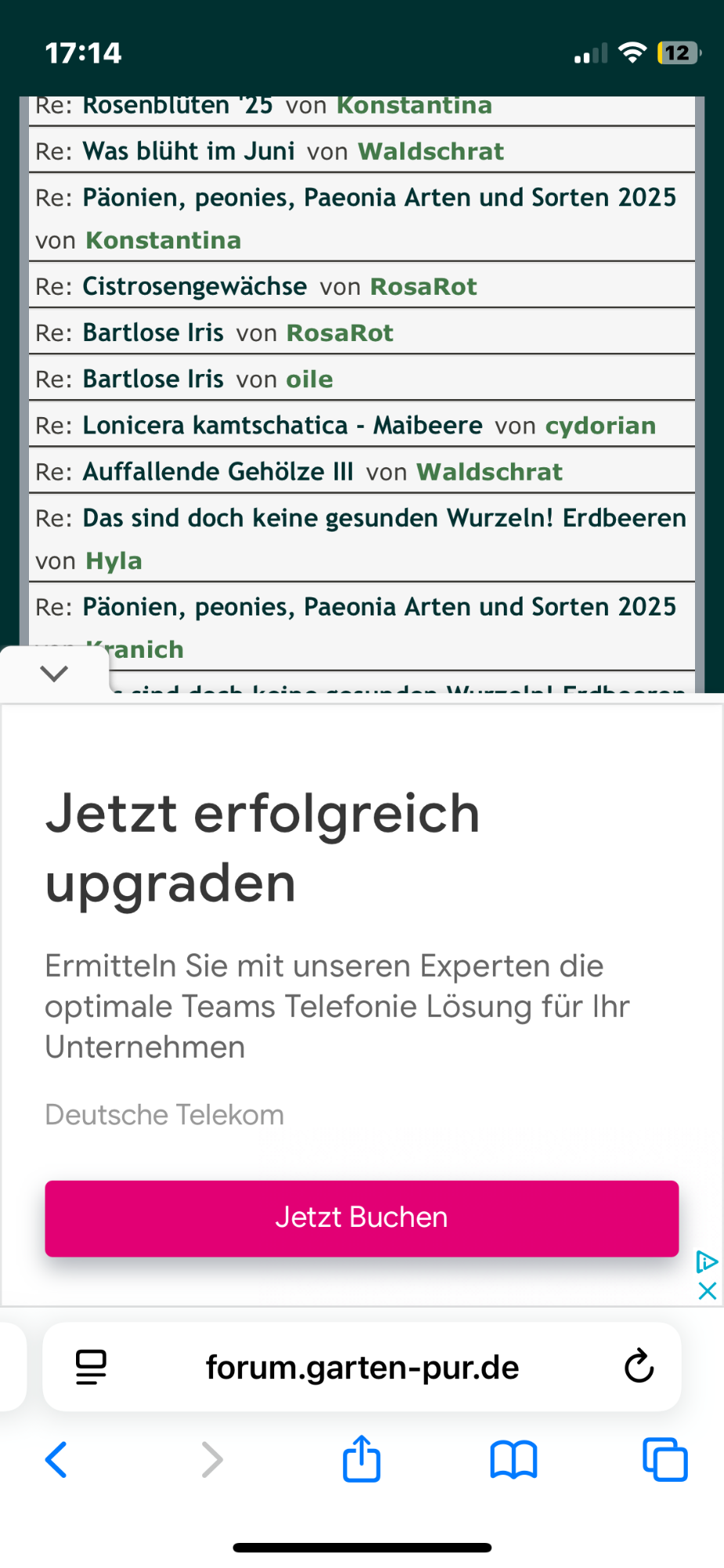The width and height of the screenshot is (724, 1568).
Task: Open the AdChoices info icon
Action: [707, 1261]
